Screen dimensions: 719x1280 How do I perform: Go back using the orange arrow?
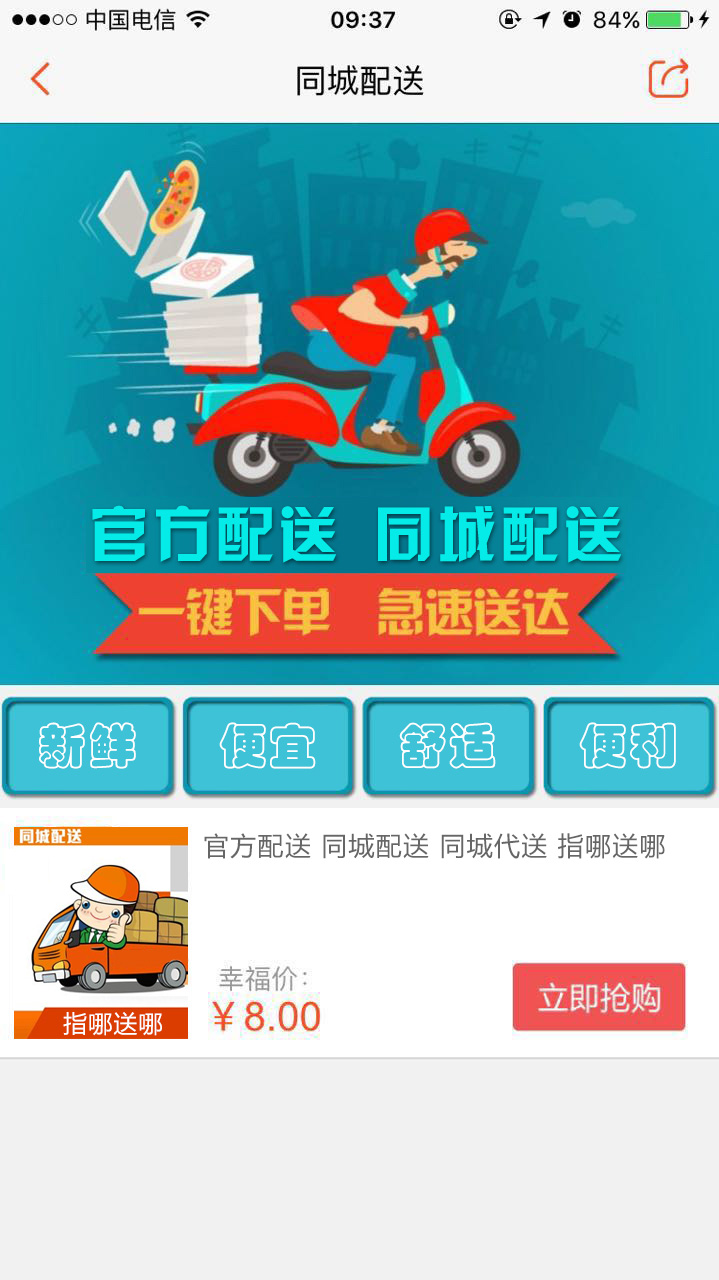point(40,79)
